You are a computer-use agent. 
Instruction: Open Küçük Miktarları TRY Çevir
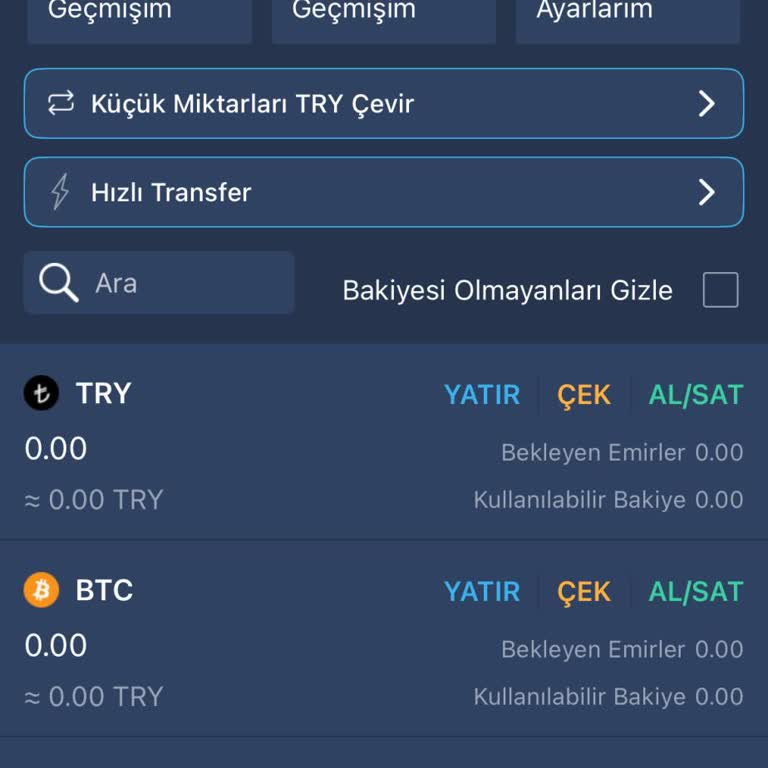click(384, 103)
